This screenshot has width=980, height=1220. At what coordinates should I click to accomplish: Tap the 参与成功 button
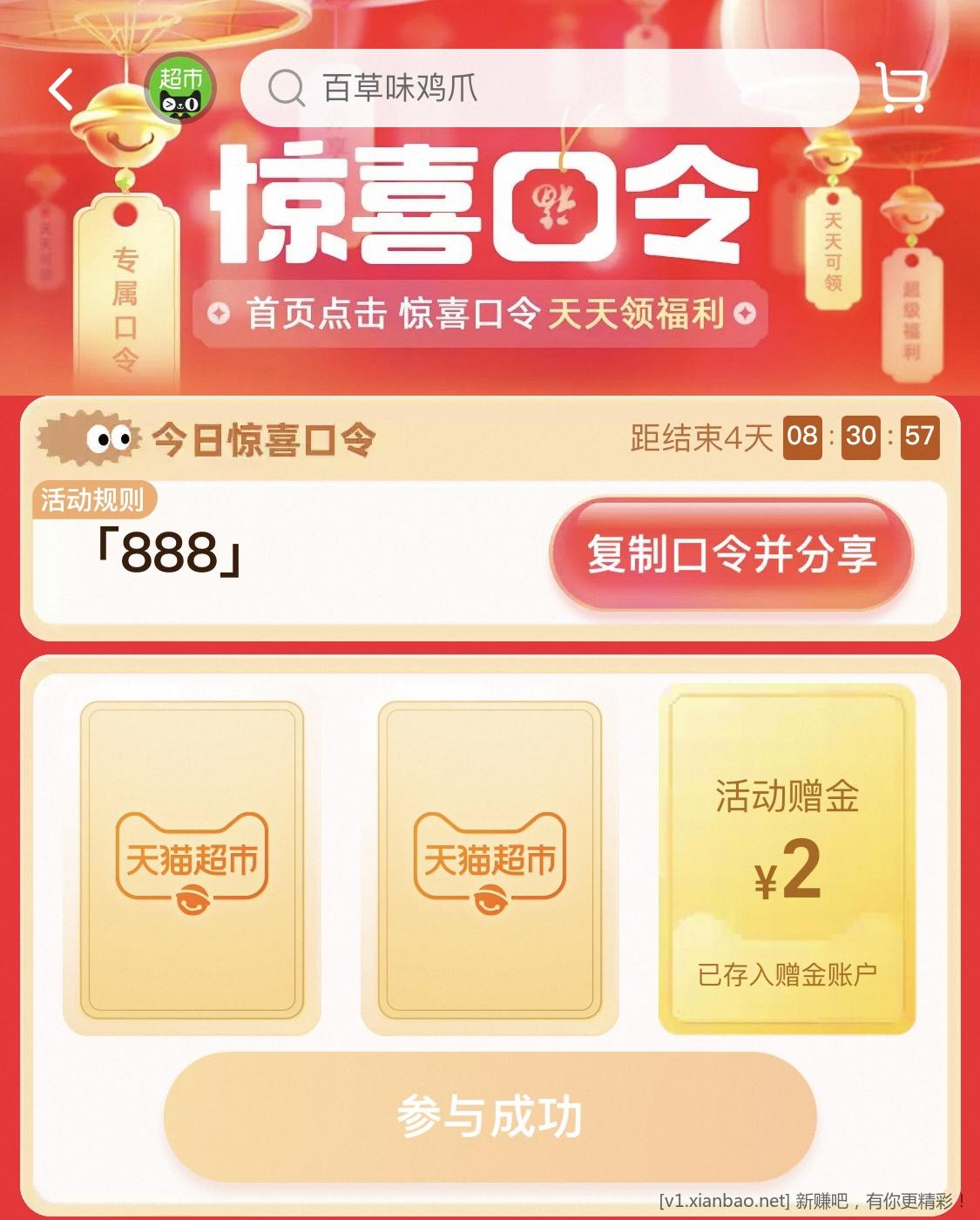490,1116
